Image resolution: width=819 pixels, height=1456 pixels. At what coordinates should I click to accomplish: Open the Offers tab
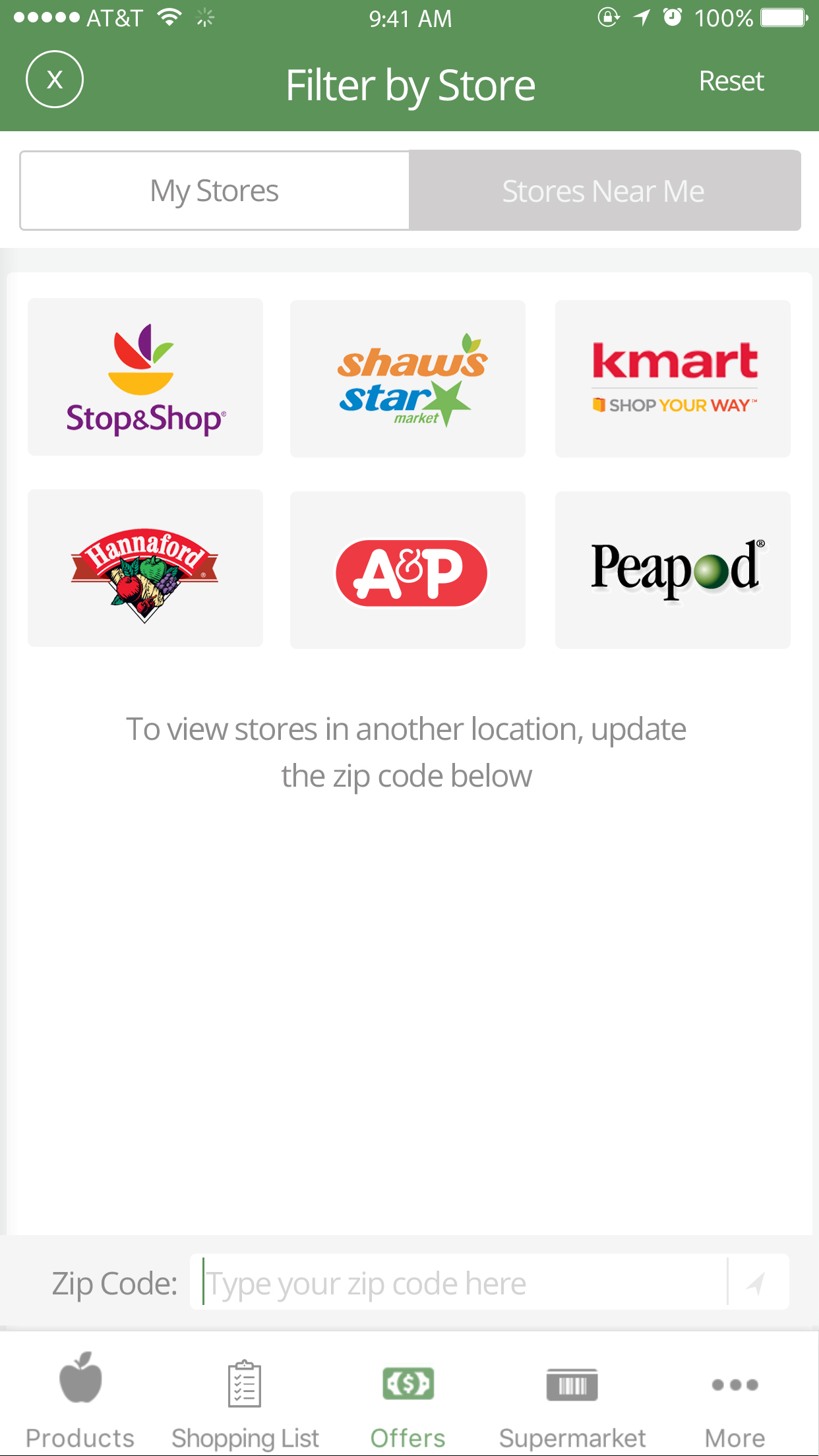click(408, 1399)
